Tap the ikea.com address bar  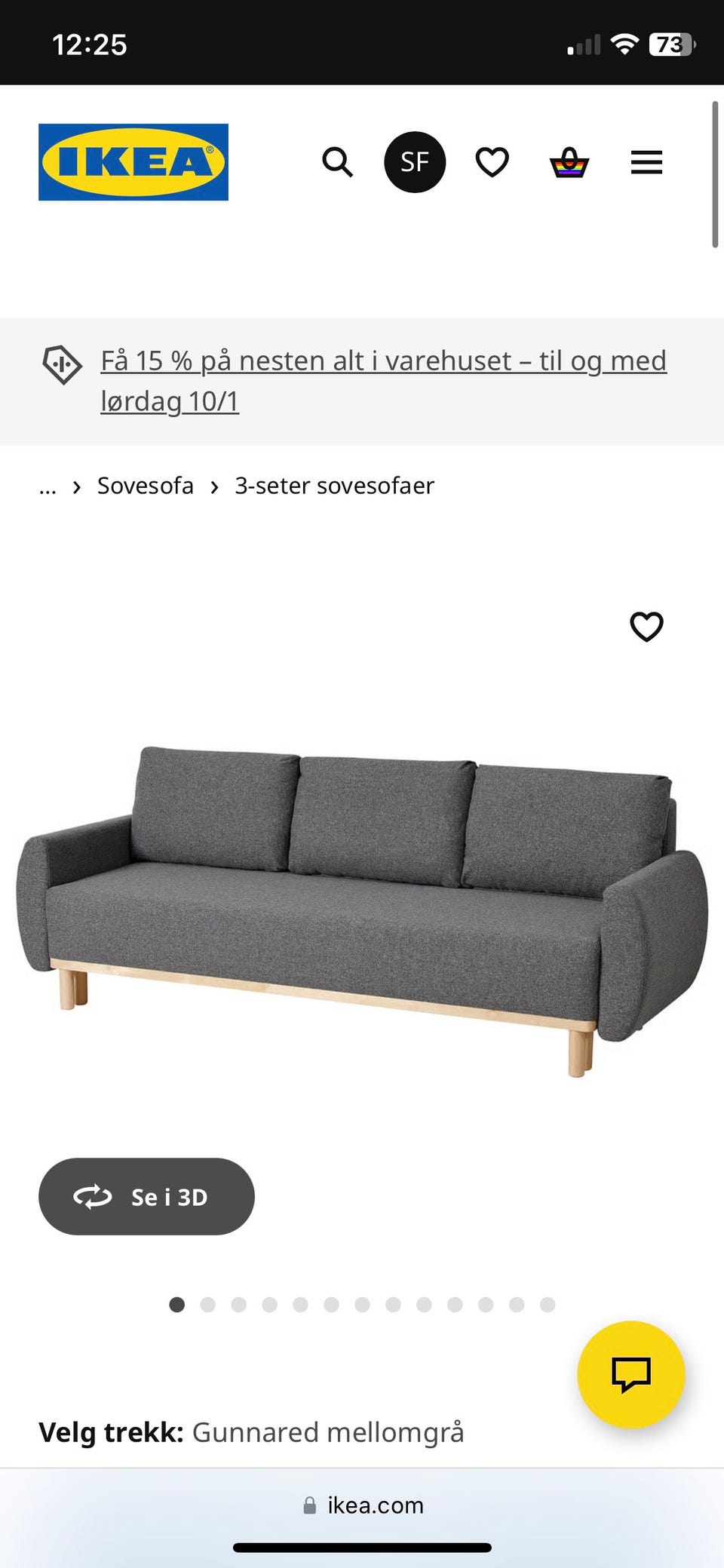(362, 1505)
